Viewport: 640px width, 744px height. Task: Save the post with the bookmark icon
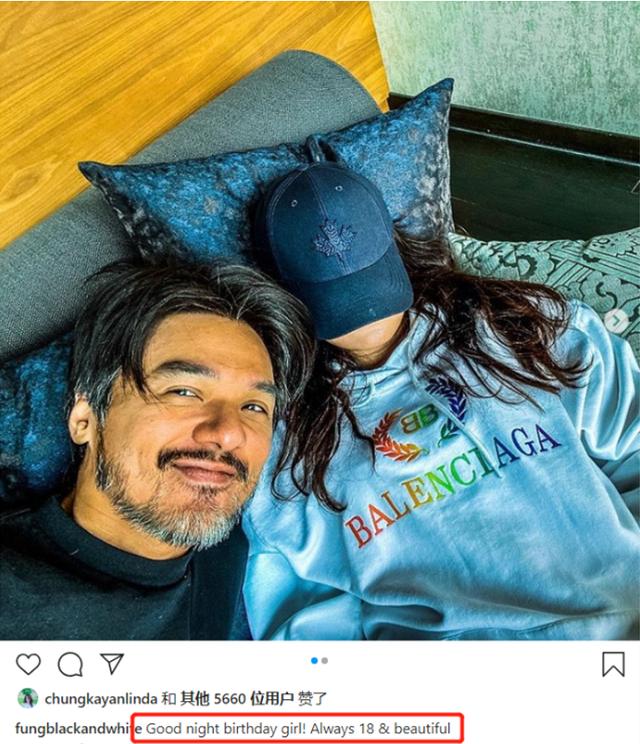pos(613,664)
